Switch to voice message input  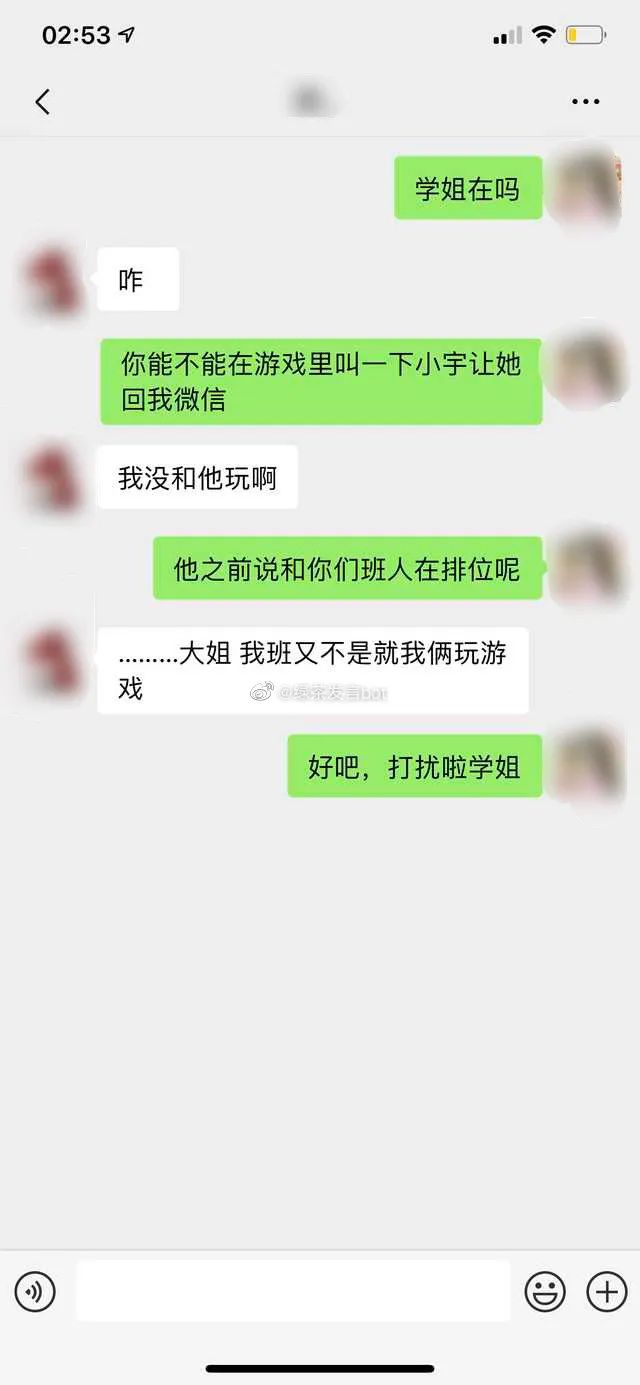36,1292
